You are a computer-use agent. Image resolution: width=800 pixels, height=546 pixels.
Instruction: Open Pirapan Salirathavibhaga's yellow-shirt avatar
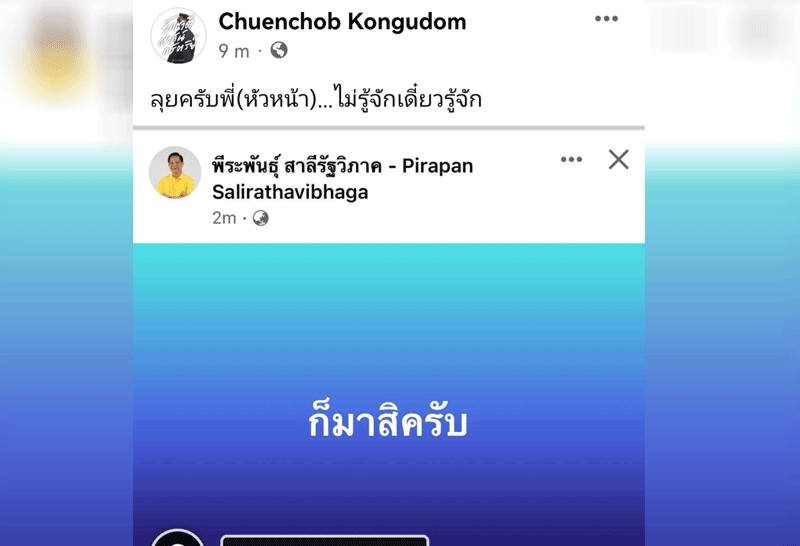point(175,173)
